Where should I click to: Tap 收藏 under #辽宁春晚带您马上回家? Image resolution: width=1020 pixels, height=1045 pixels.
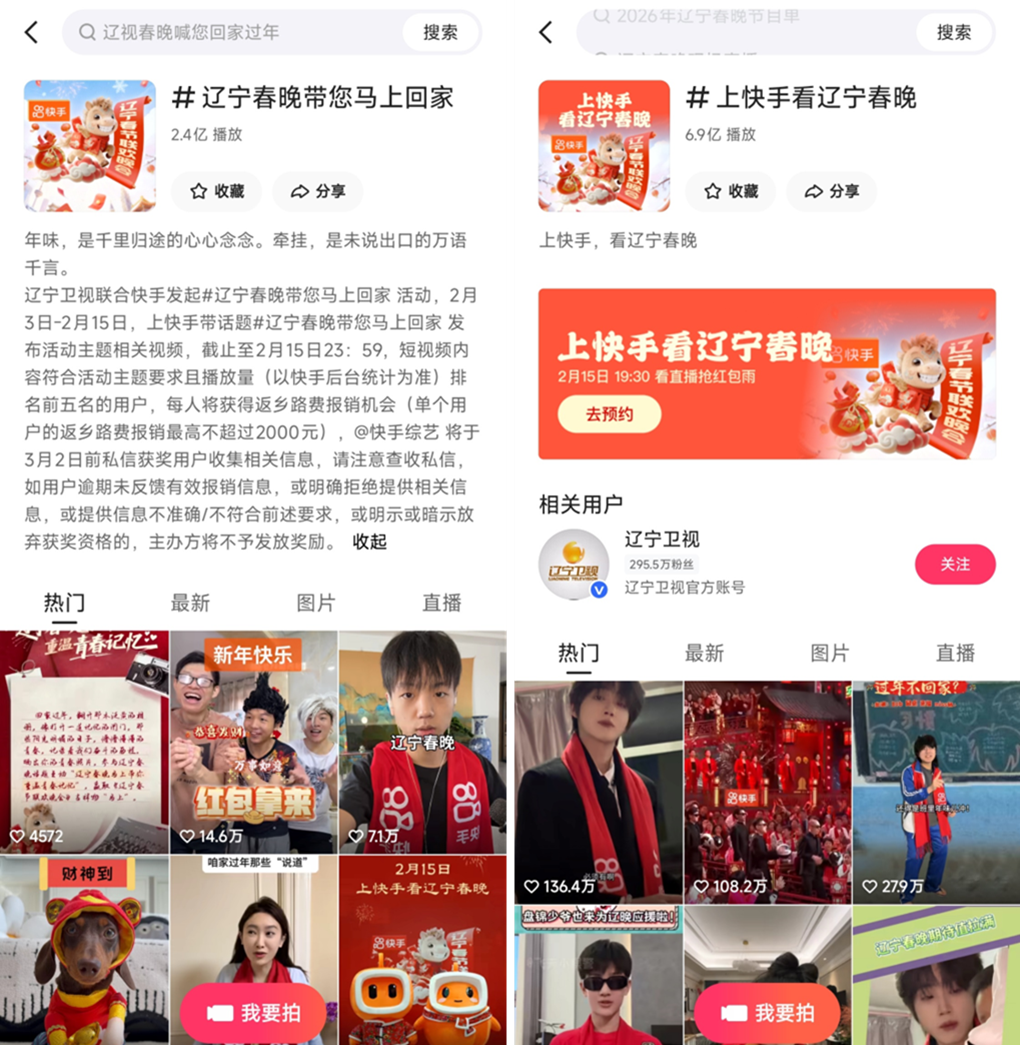click(x=216, y=191)
